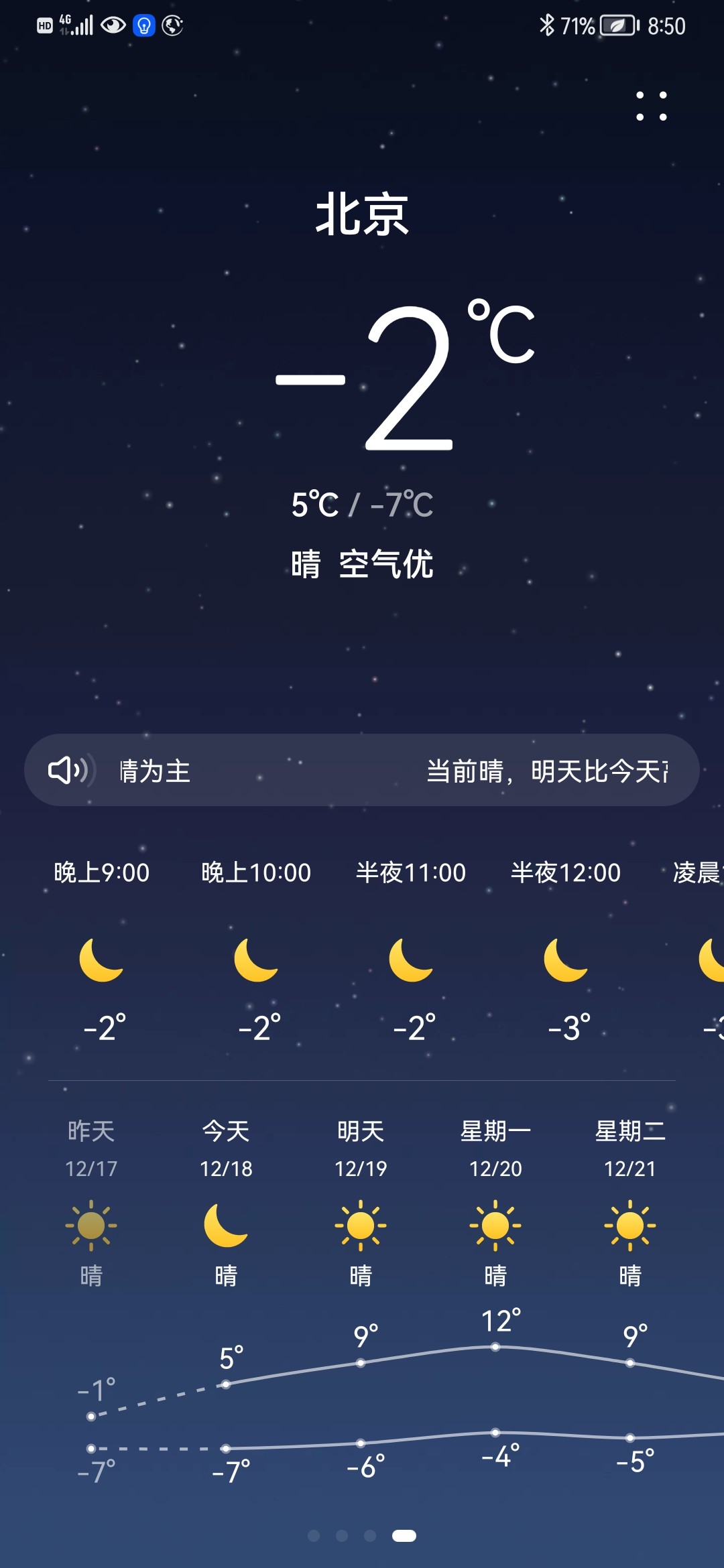View today's 12/18 daily forecast

tap(226, 1199)
